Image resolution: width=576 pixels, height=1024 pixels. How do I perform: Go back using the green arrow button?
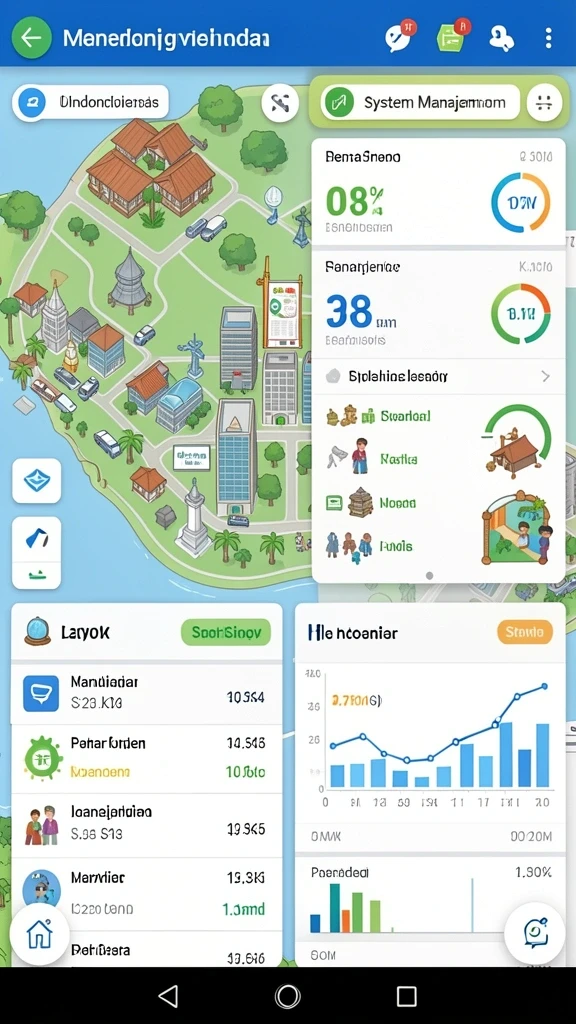coord(31,37)
